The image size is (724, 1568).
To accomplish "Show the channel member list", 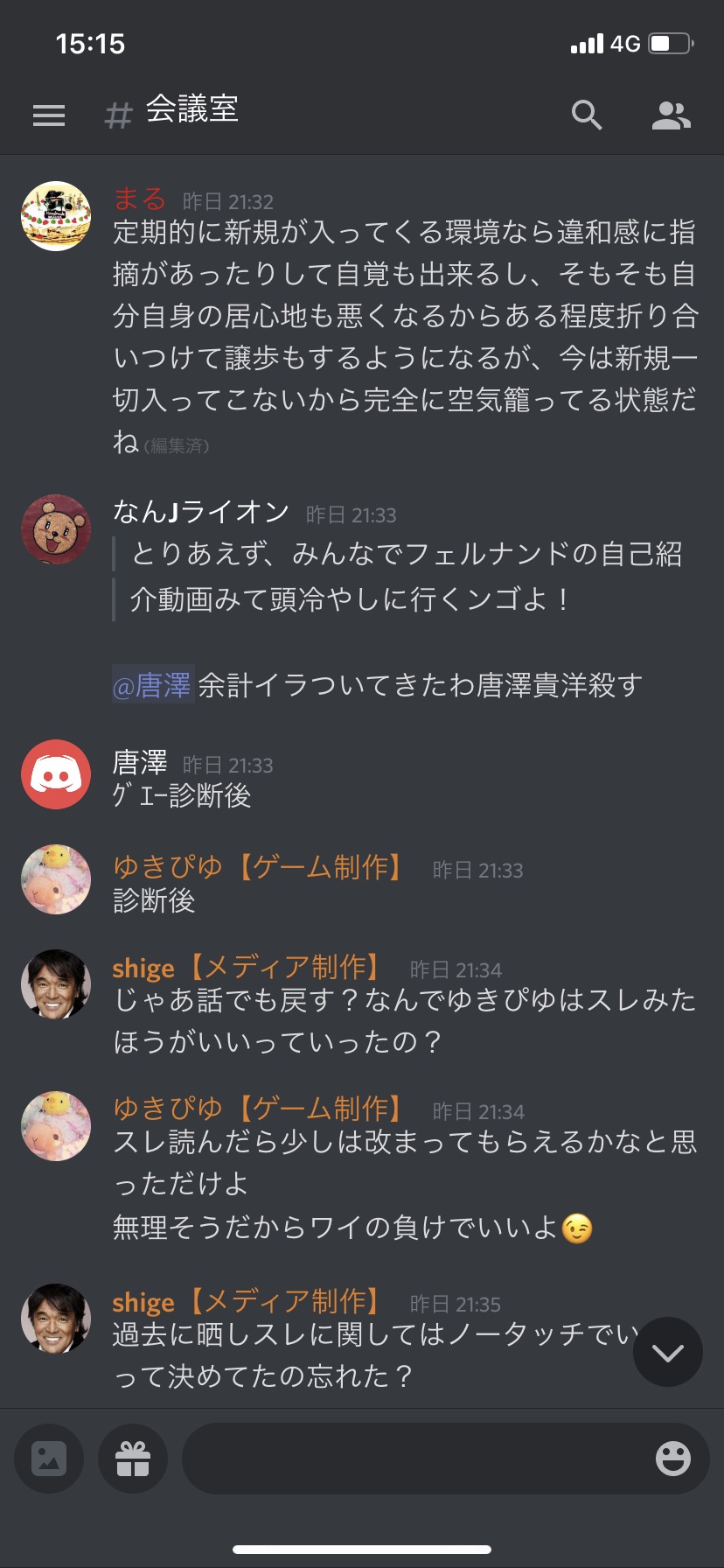I will [x=672, y=115].
